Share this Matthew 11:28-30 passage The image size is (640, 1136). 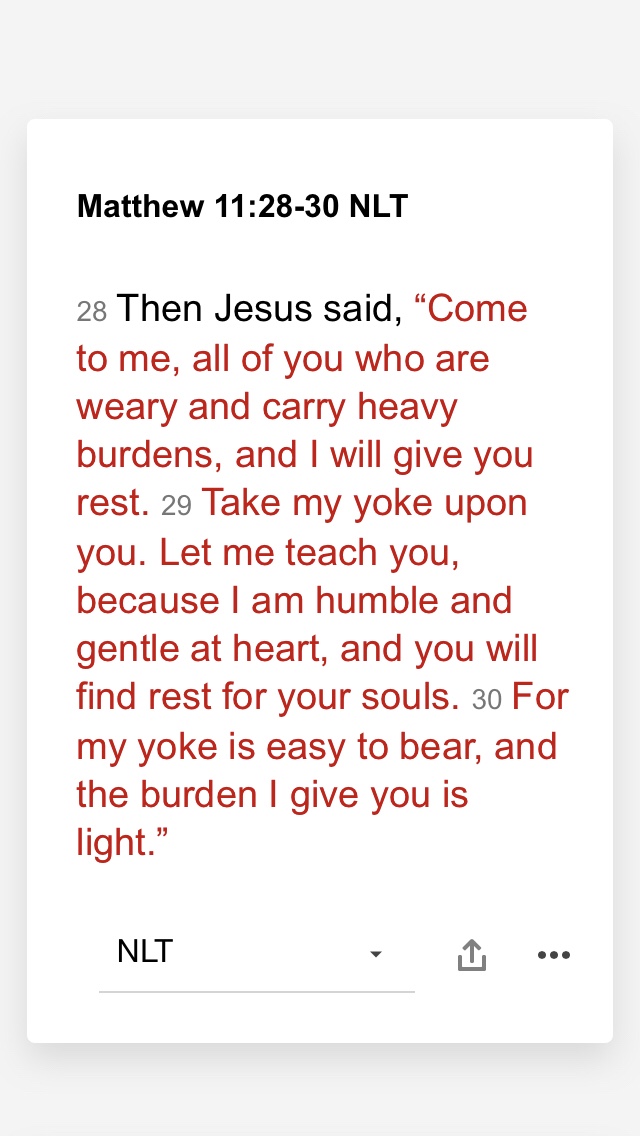[x=471, y=955]
